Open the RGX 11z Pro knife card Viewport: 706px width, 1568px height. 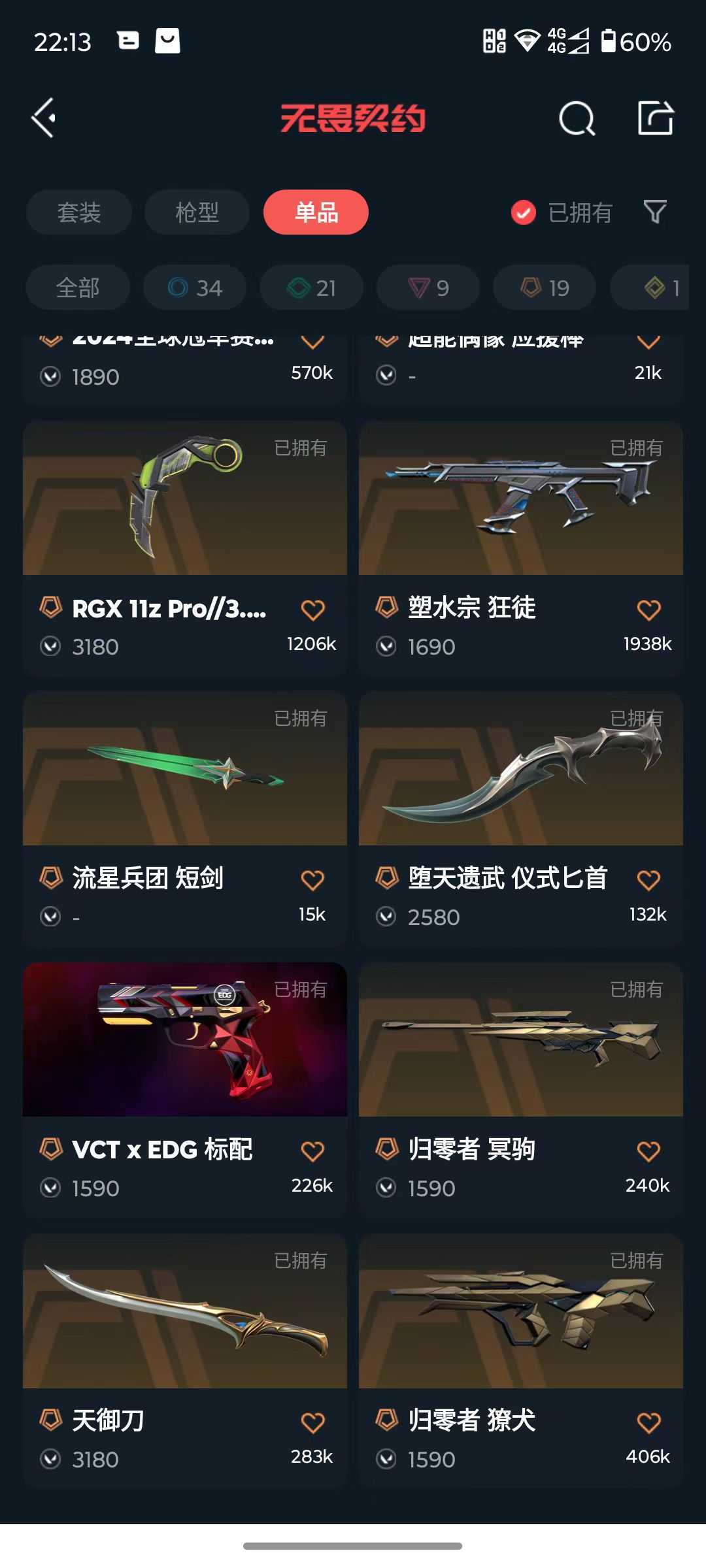[185, 549]
